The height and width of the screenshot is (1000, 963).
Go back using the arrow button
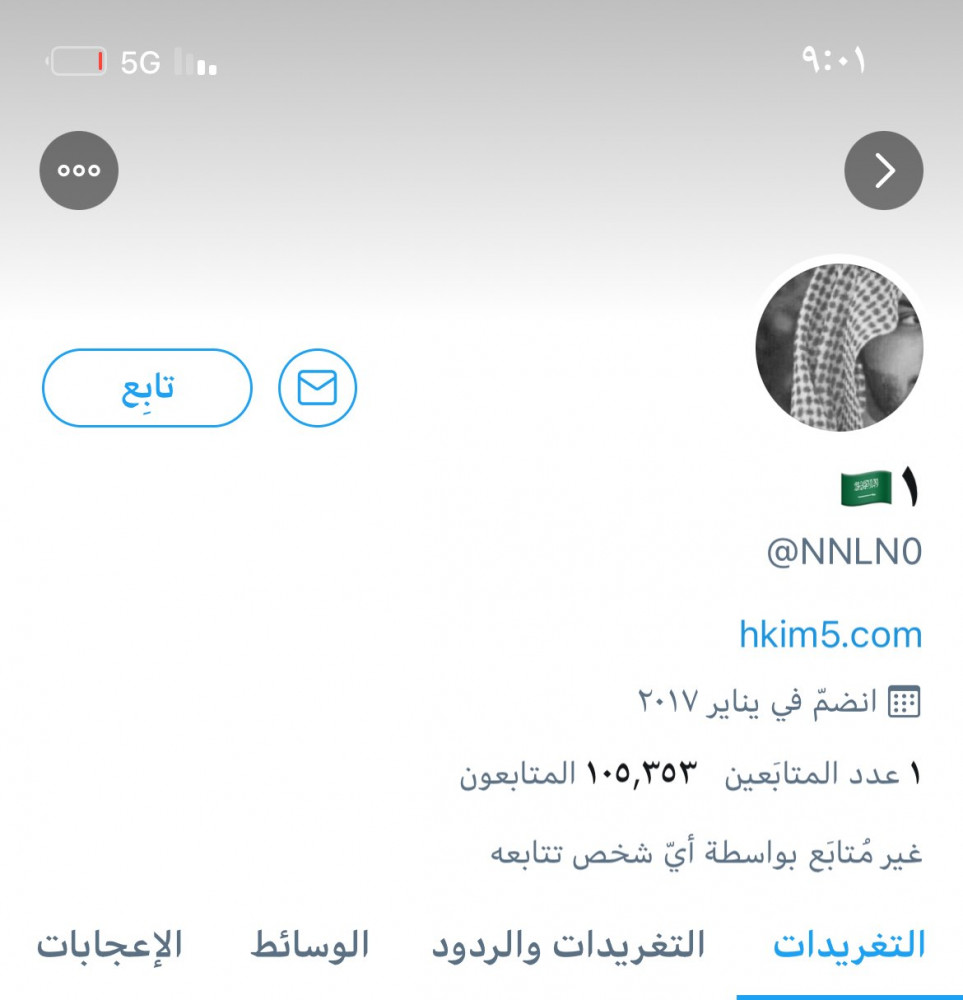884,170
